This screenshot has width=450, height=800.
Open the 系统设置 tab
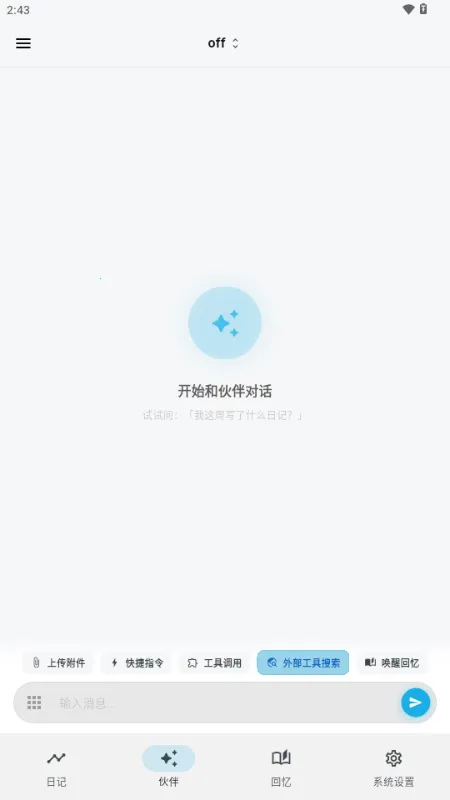pyautogui.click(x=393, y=768)
